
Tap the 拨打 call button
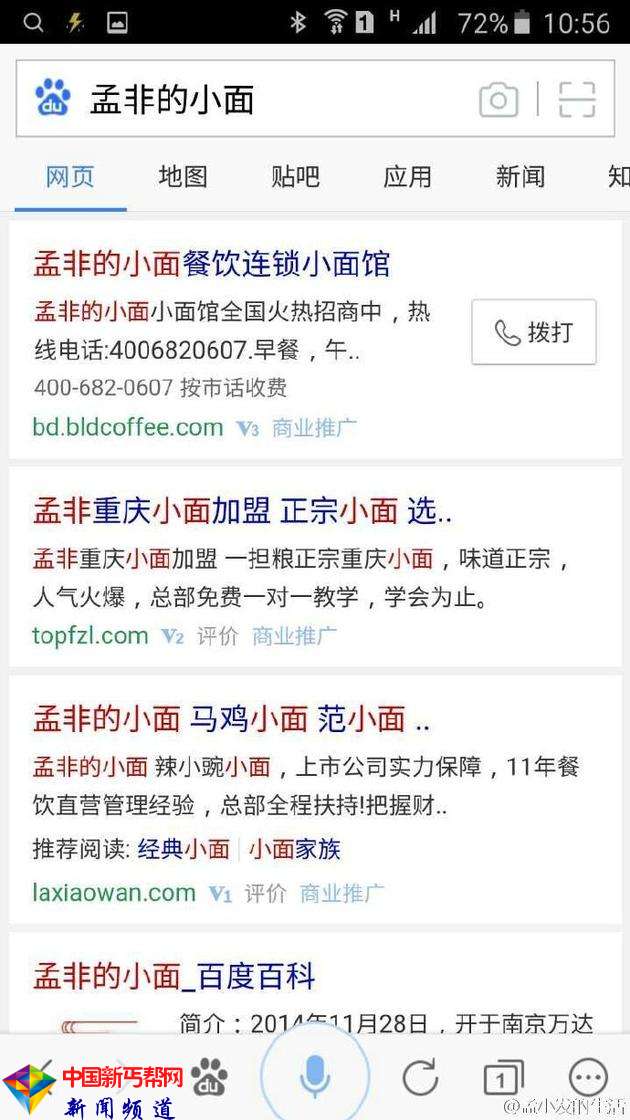click(x=534, y=332)
